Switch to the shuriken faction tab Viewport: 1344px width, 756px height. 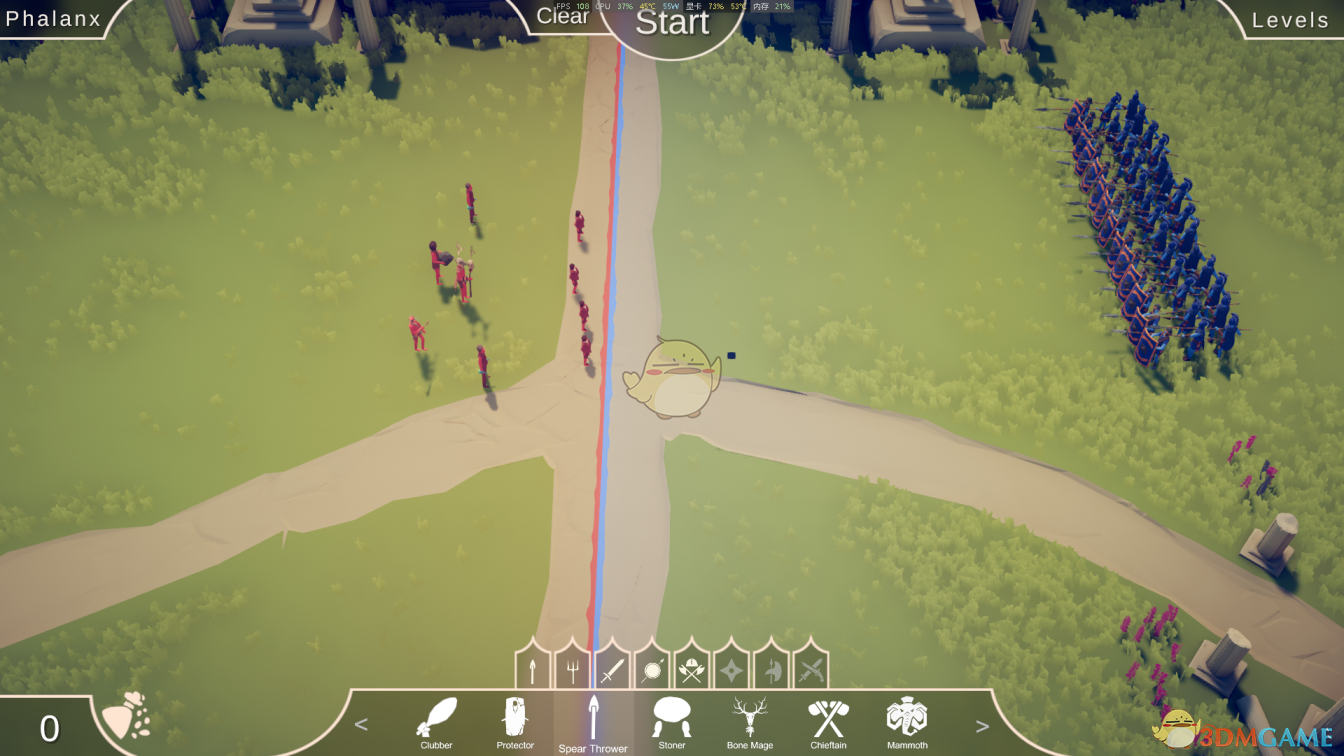[x=731, y=668]
